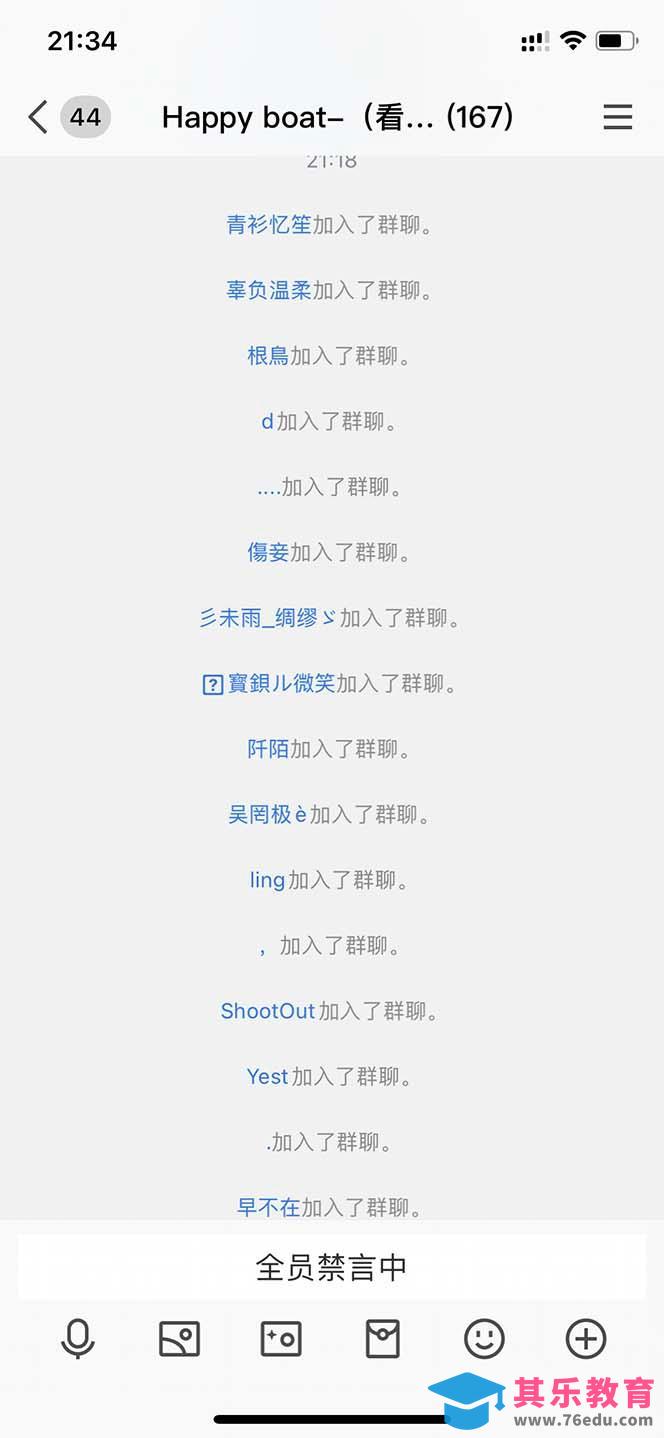Tap the microphone voice message icon

78,1338
